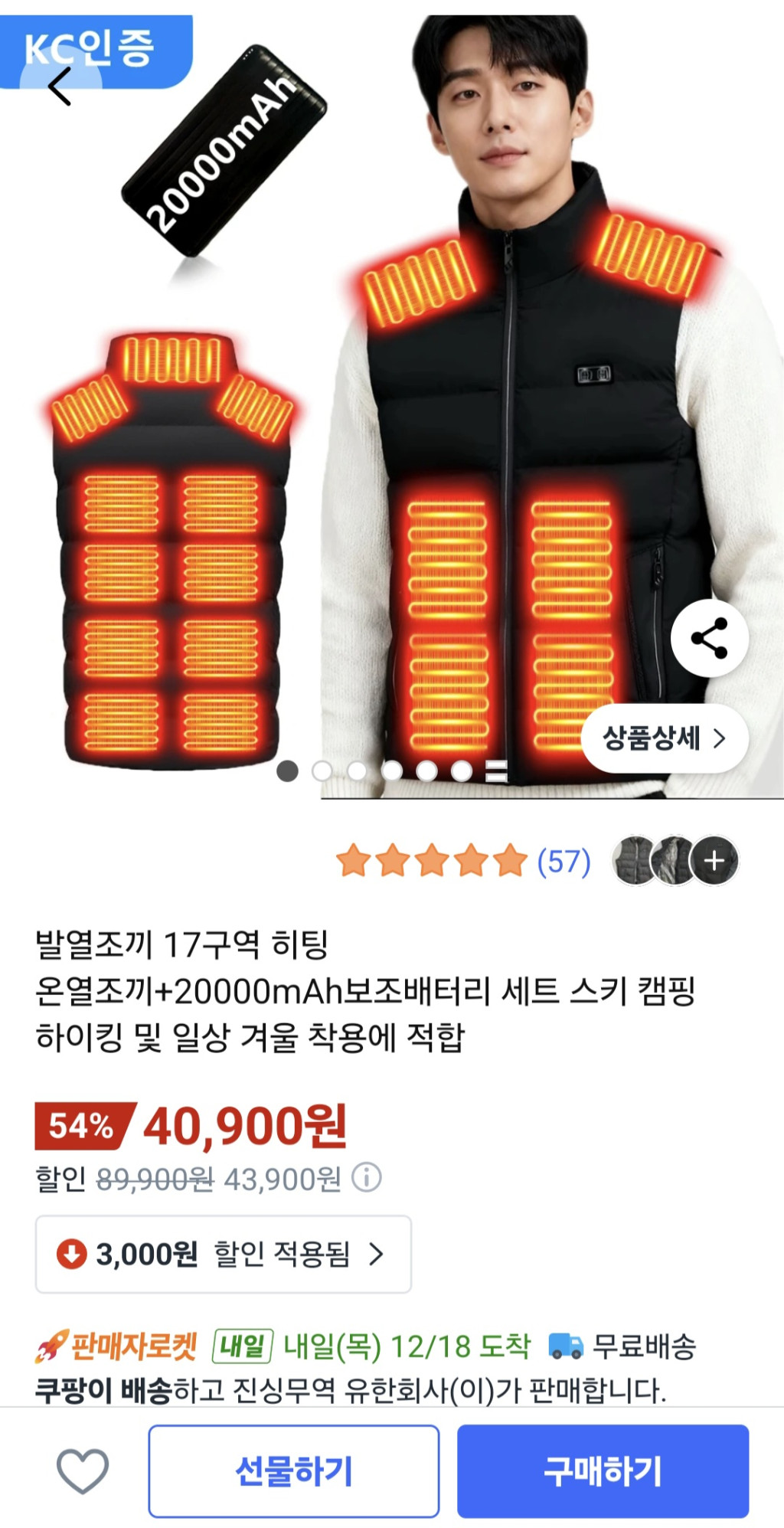
Task: Show price info via the info icon
Action: point(366,1178)
